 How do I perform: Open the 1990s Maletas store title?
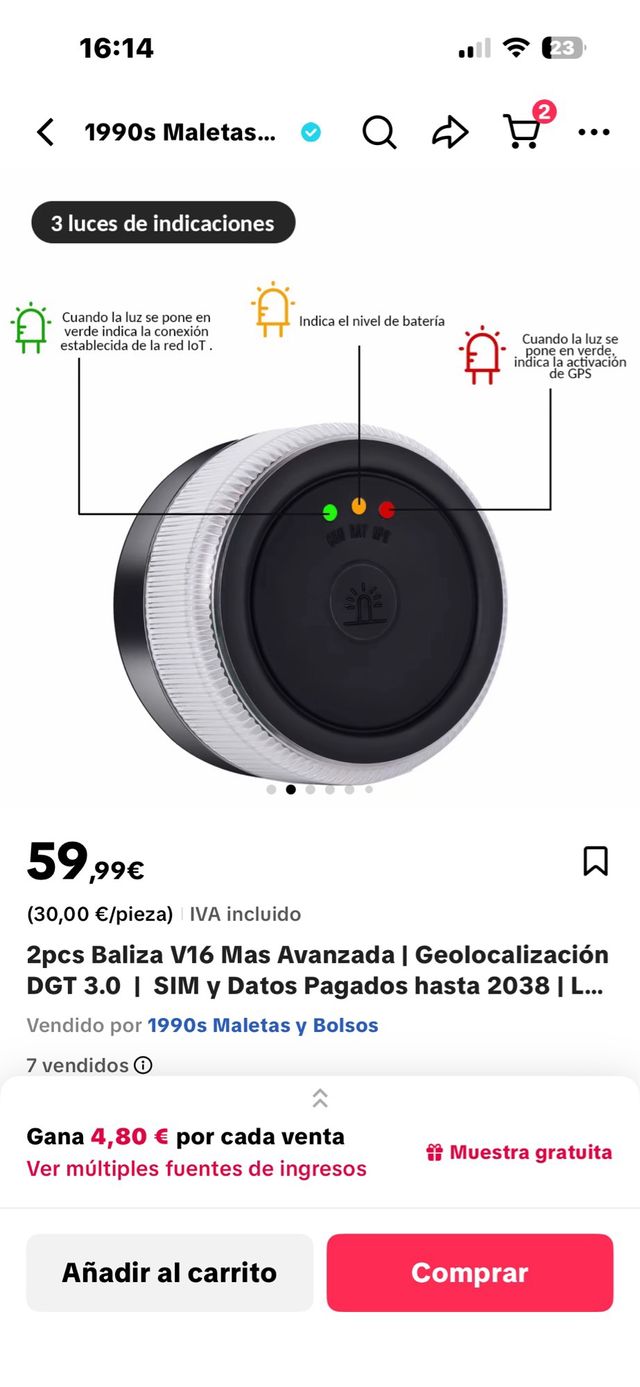pos(180,132)
